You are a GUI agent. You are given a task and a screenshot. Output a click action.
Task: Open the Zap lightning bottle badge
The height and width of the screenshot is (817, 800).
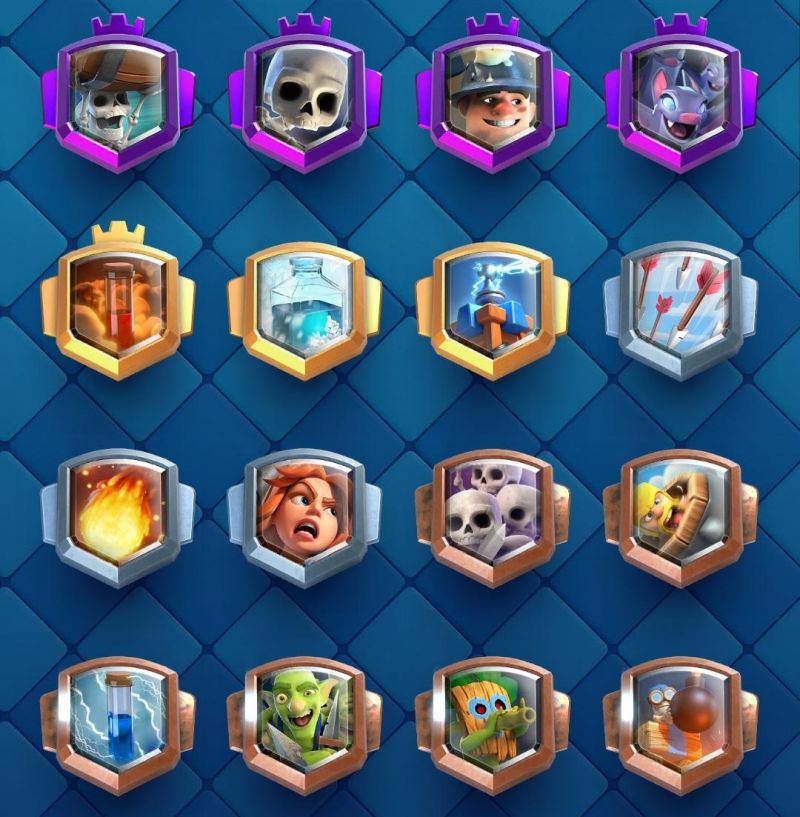(118, 726)
